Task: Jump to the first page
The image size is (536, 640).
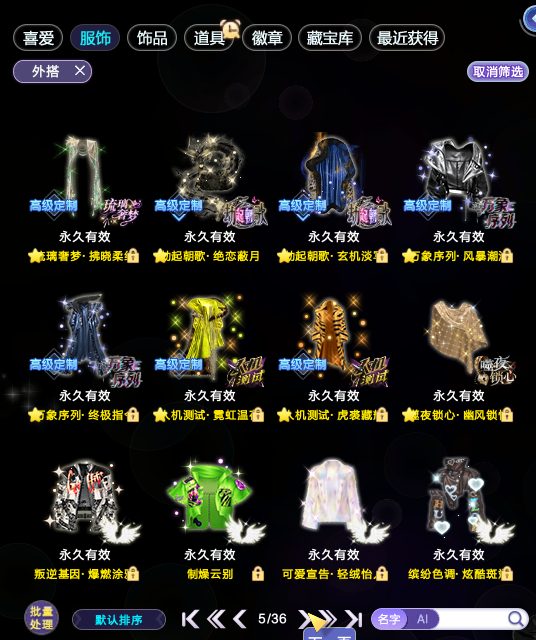Action: pyautogui.click(x=190, y=619)
